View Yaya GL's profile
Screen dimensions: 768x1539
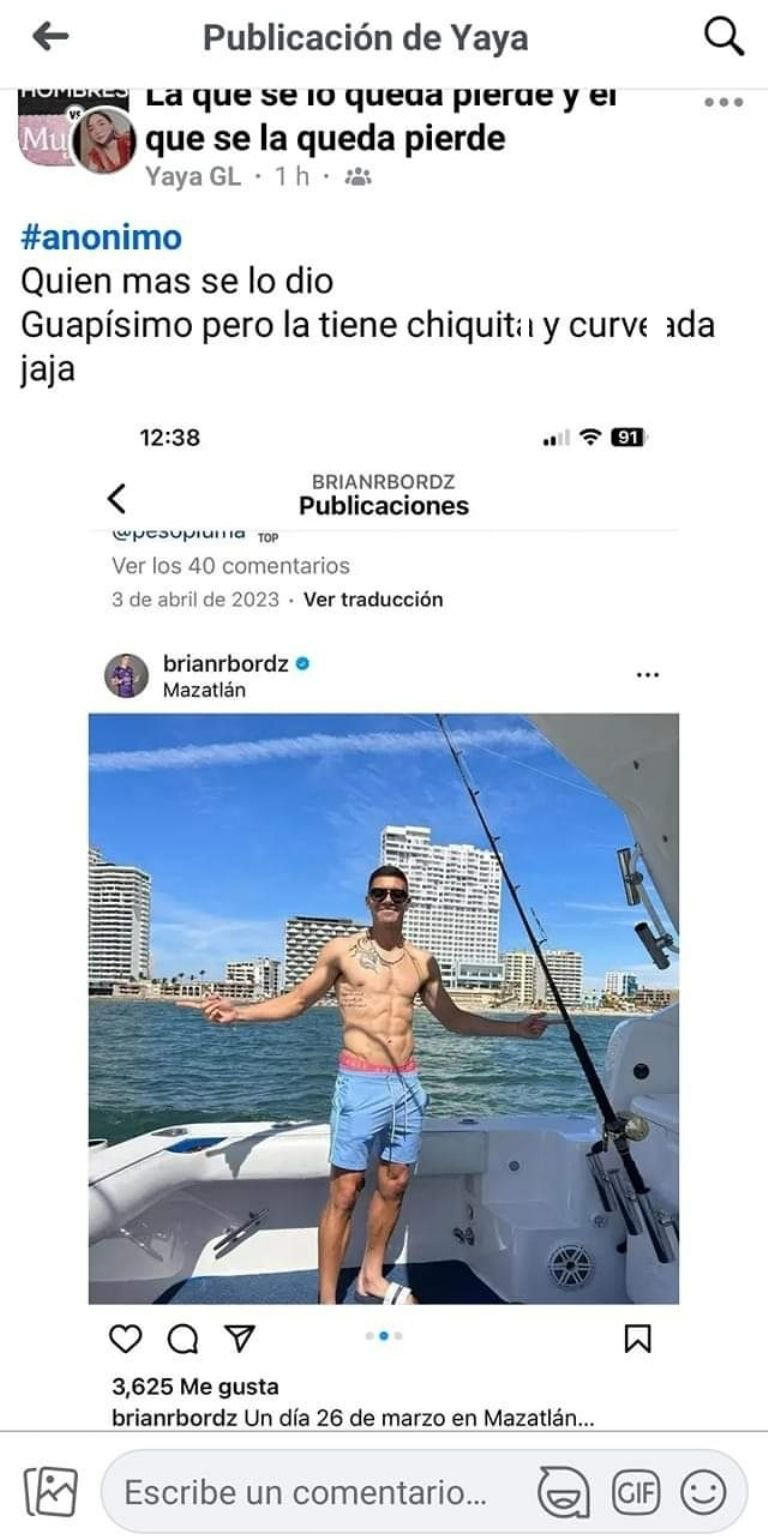click(193, 177)
